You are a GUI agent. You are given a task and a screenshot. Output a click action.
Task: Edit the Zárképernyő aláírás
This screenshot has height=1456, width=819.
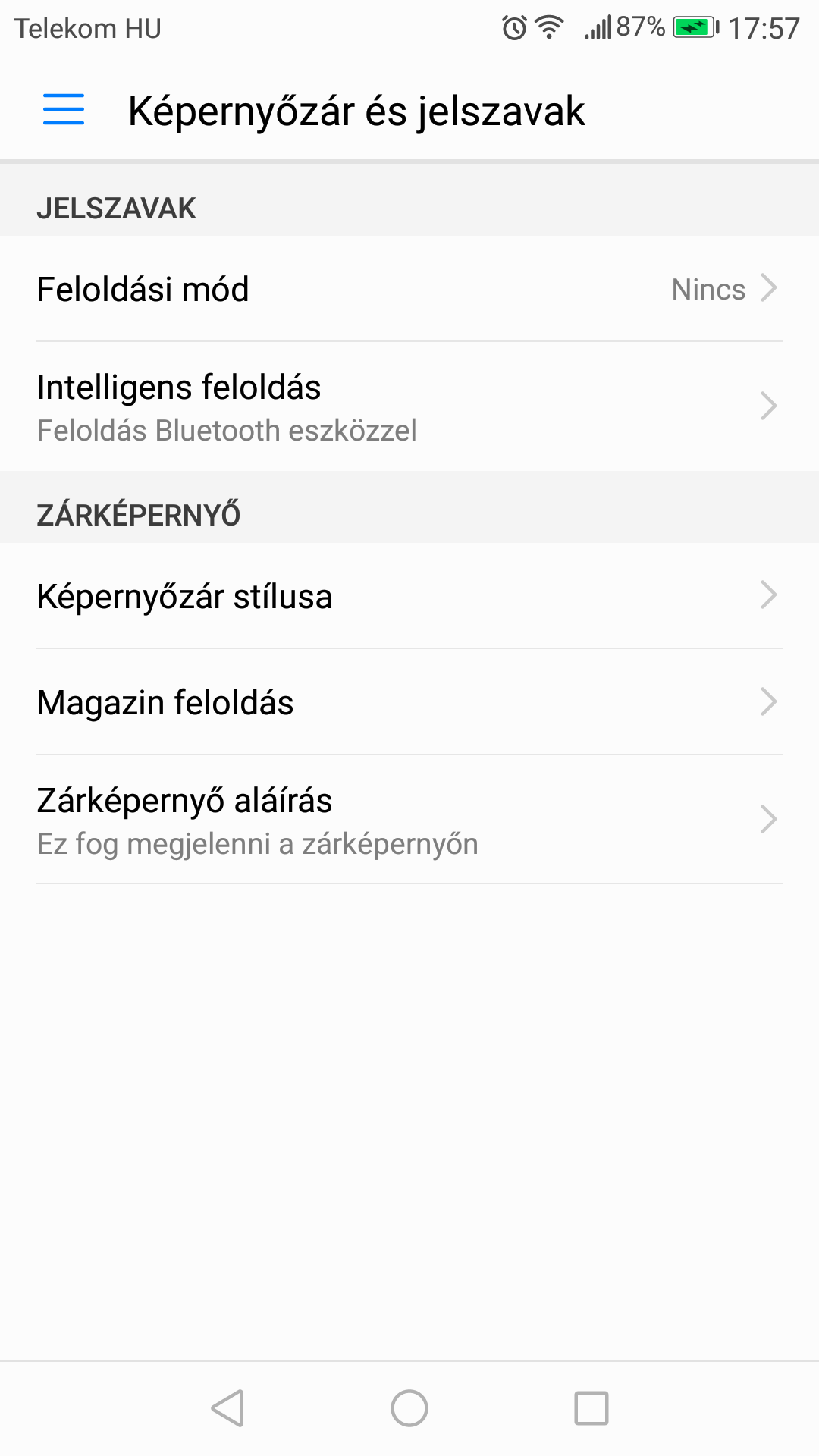coord(409,820)
